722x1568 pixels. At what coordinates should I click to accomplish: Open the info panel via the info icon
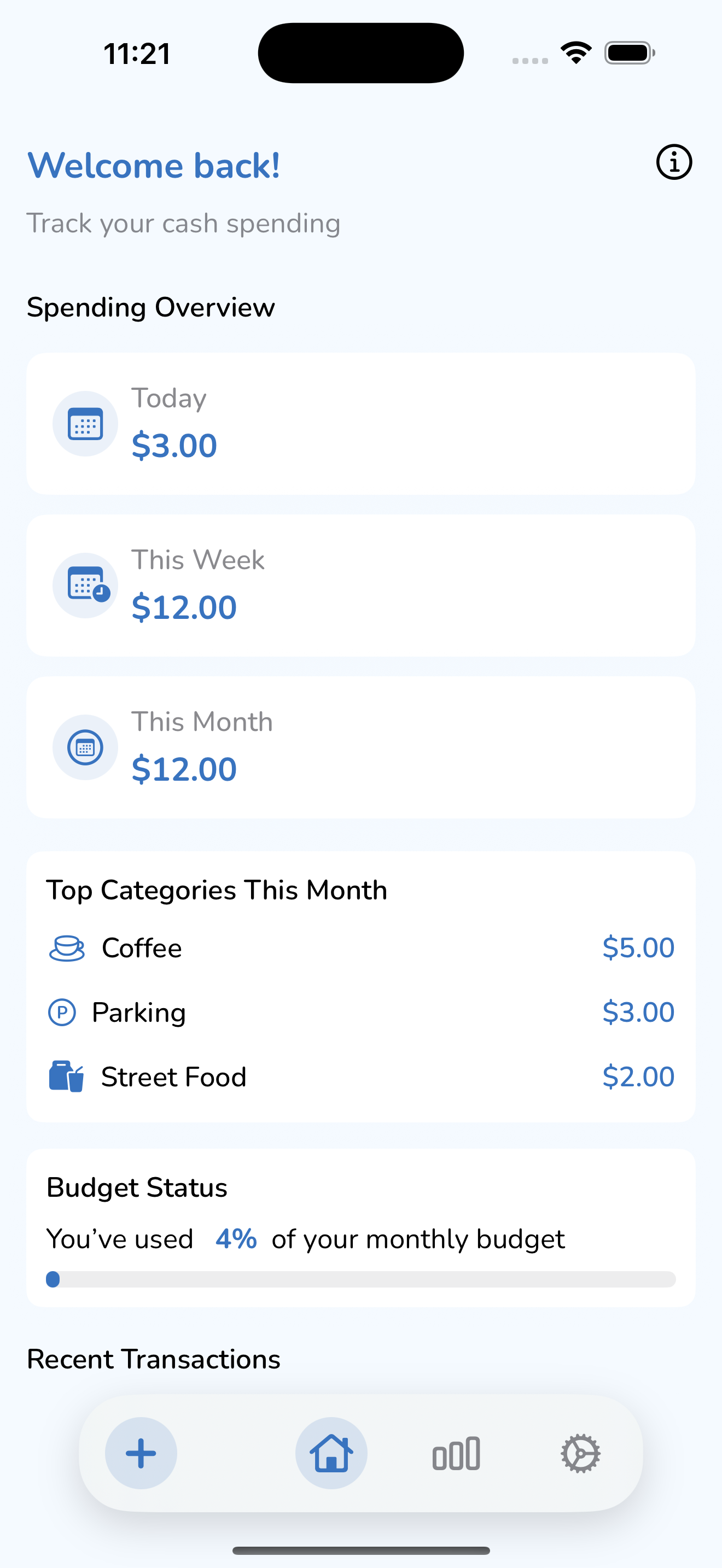674,162
